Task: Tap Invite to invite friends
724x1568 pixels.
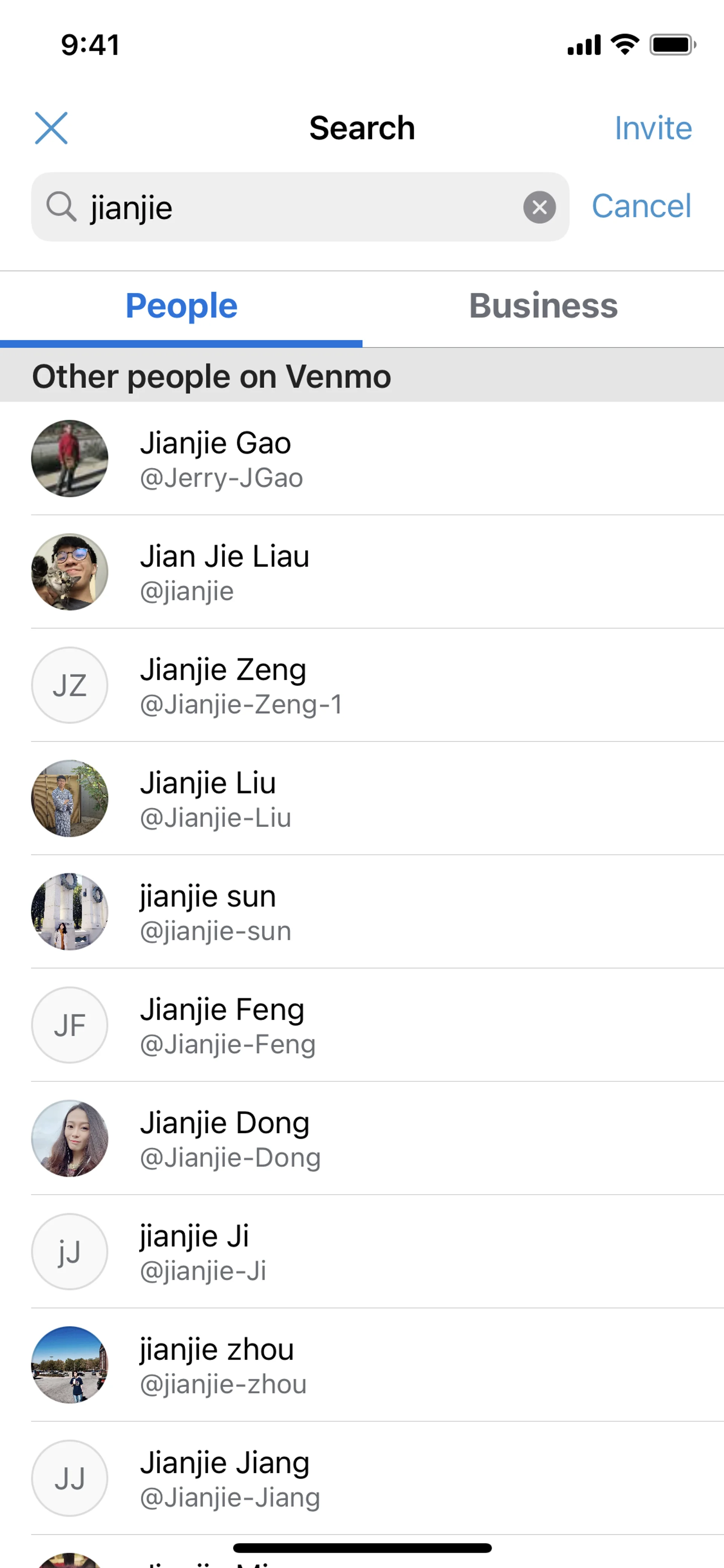Action: 652,128
